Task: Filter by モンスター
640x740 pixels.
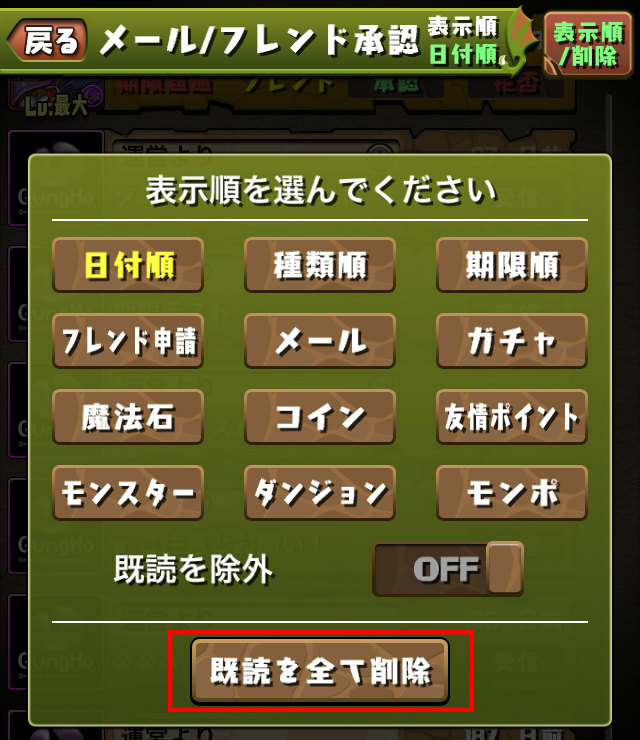Action: [128, 493]
